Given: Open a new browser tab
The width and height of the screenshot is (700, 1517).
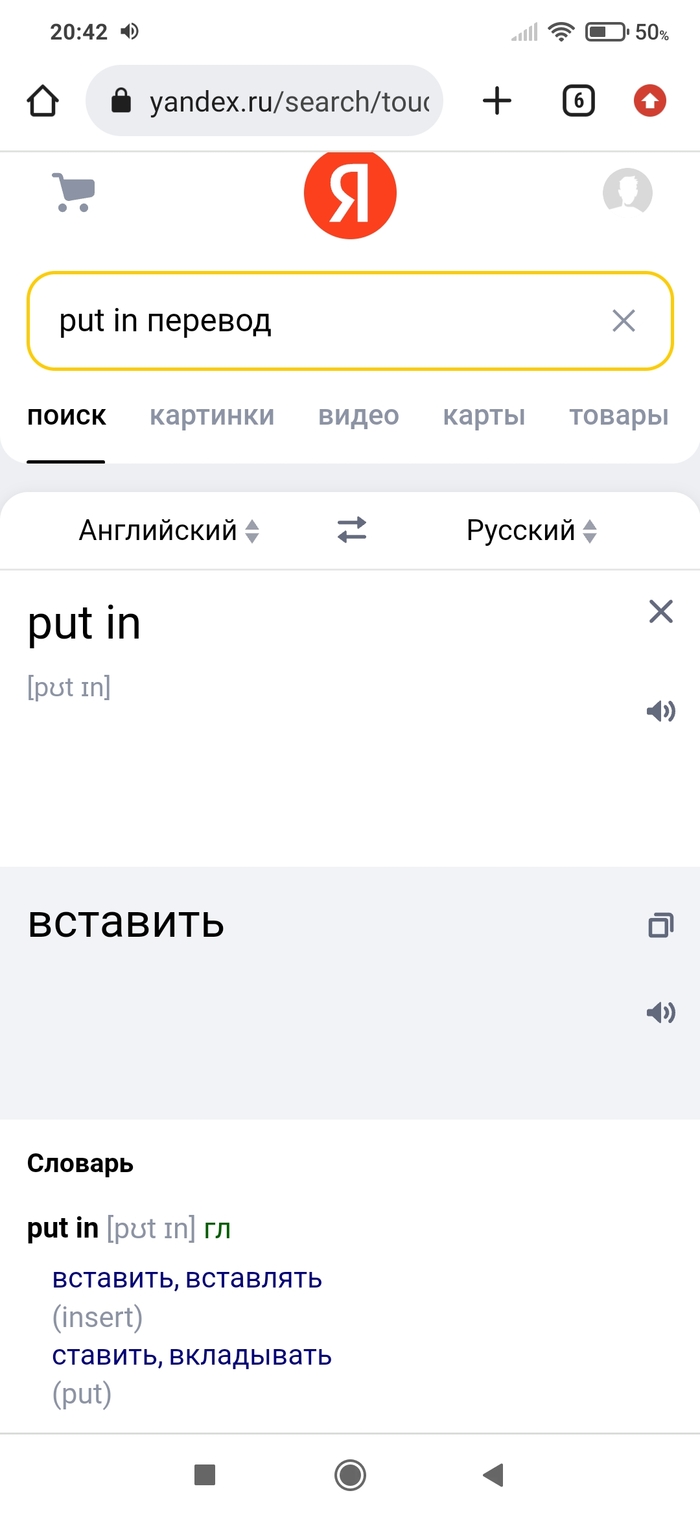Looking at the screenshot, I should [497, 101].
